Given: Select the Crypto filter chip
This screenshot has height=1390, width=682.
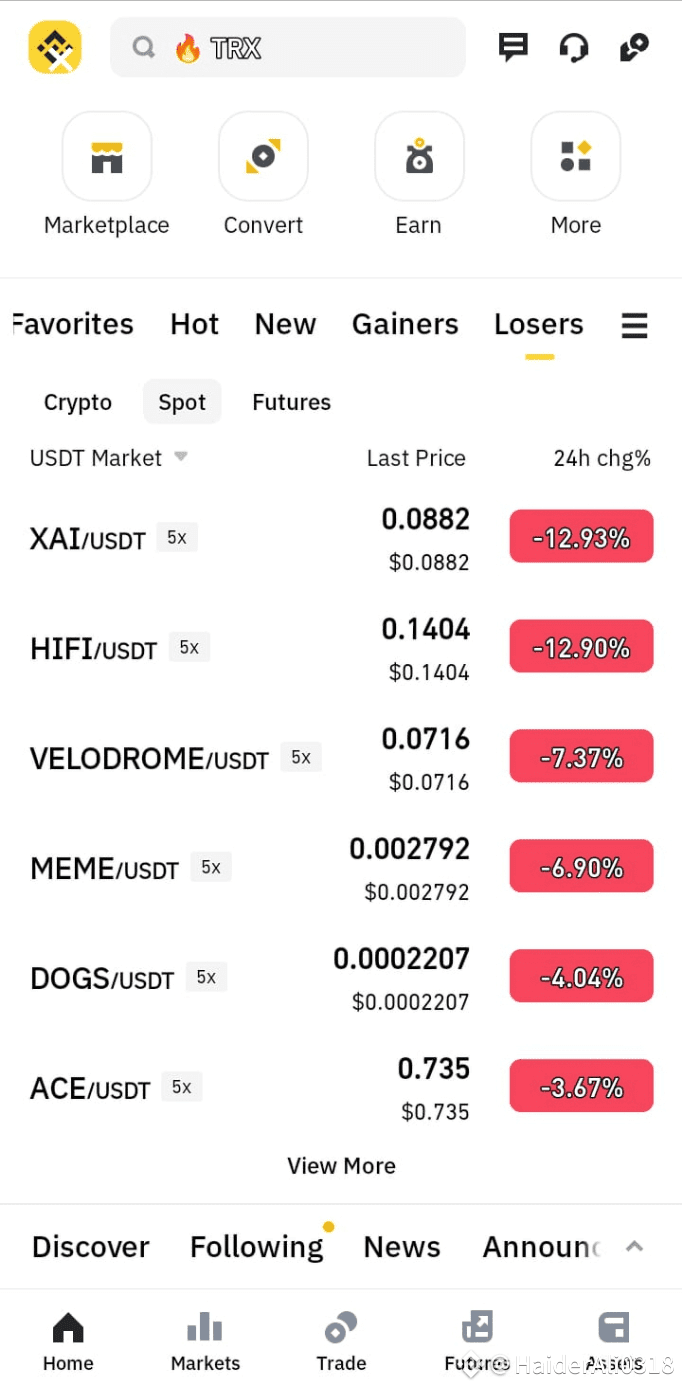Looking at the screenshot, I should tap(78, 402).
